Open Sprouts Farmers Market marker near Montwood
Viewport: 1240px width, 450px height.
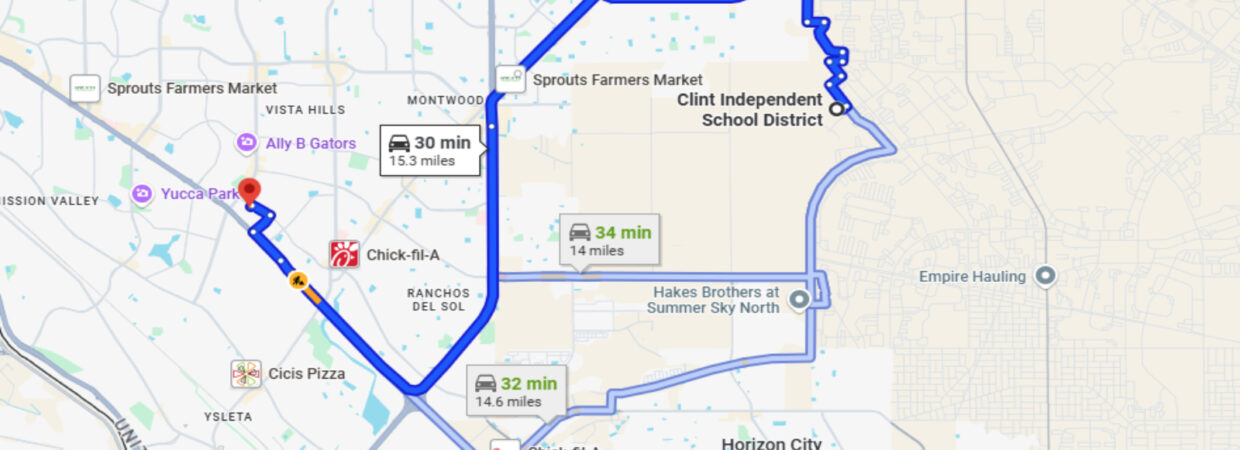pyautogui.click(x=511, y=79)
